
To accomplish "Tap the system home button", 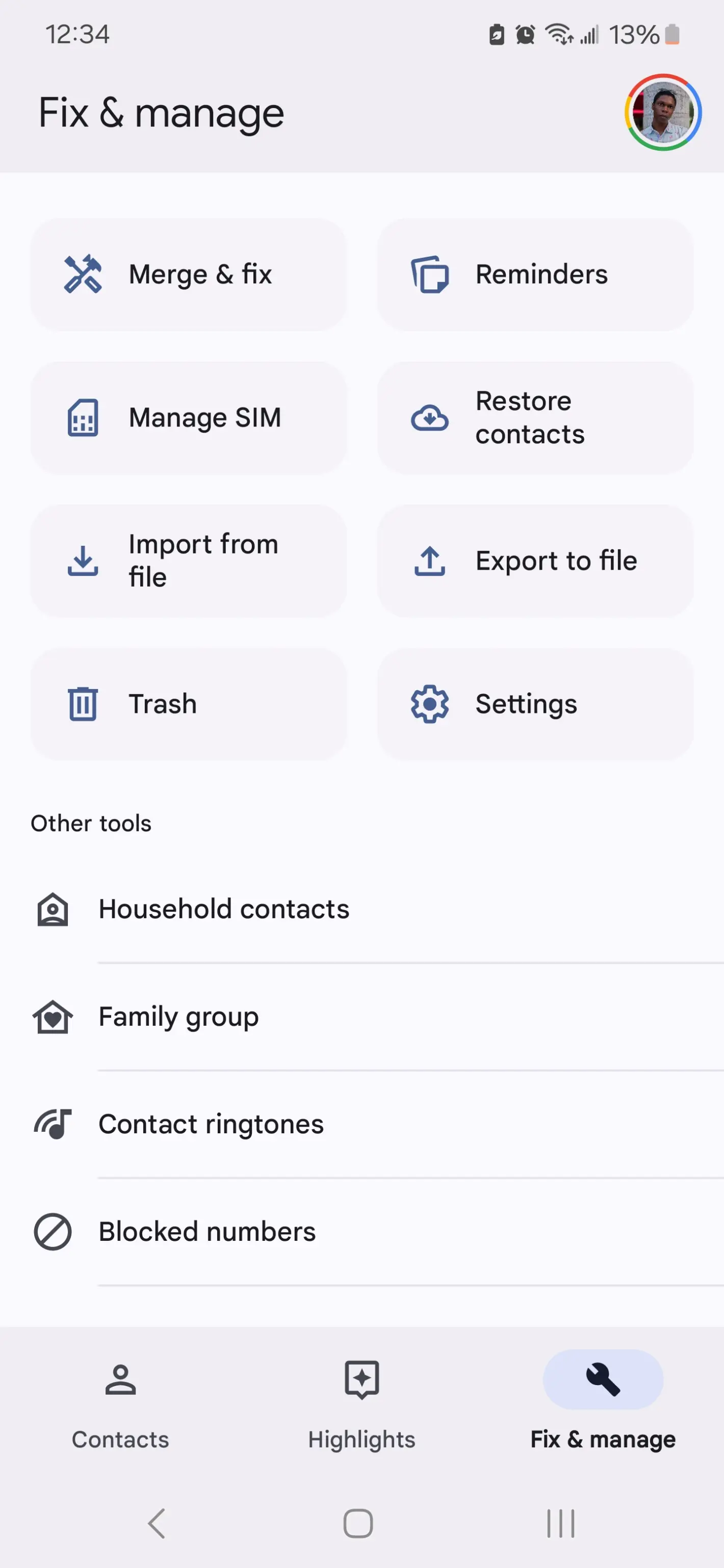I will coord(358,1524).
